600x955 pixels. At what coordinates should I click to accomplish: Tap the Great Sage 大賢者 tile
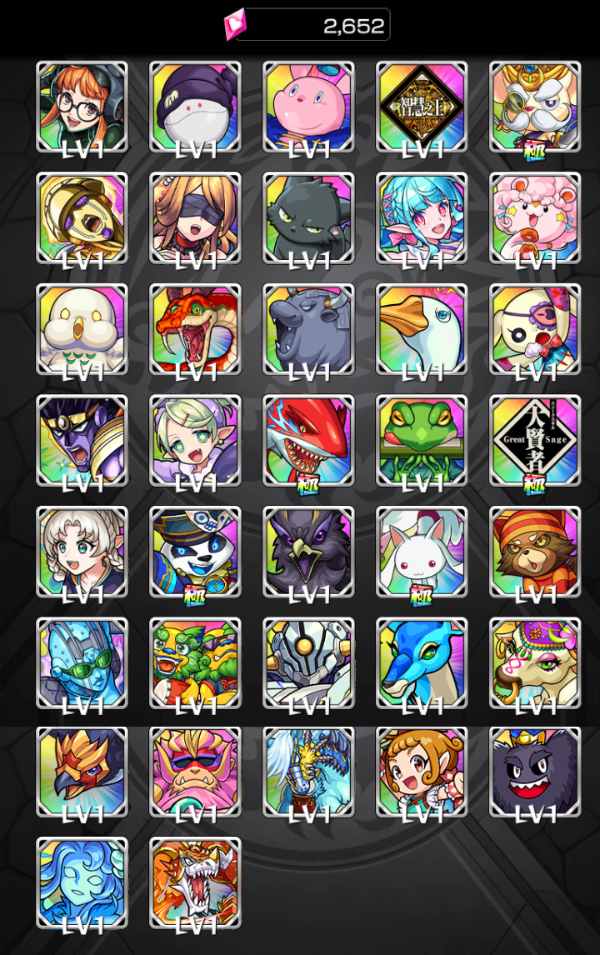coord(535,441)
